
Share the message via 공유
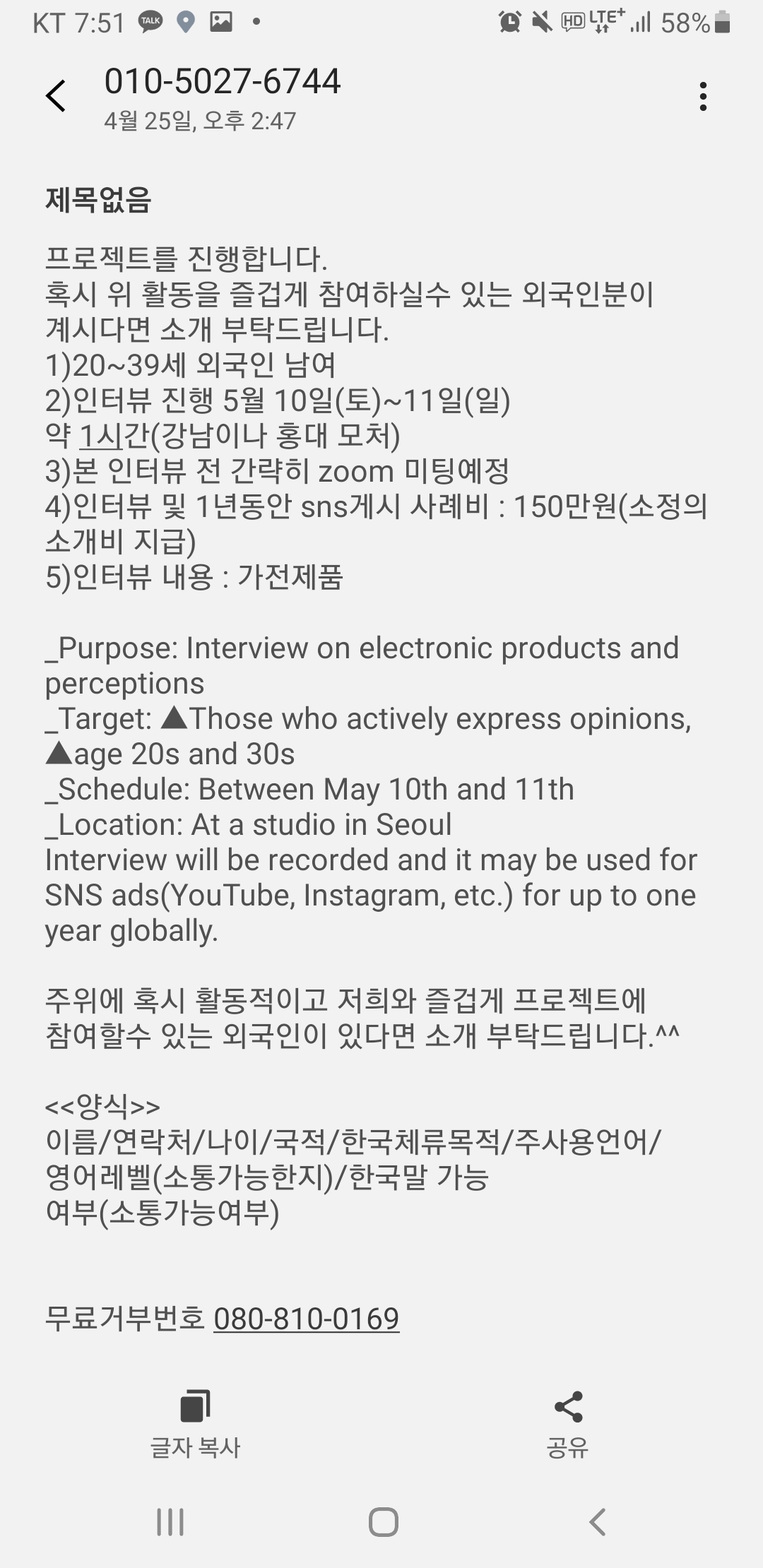[568, 1424]
